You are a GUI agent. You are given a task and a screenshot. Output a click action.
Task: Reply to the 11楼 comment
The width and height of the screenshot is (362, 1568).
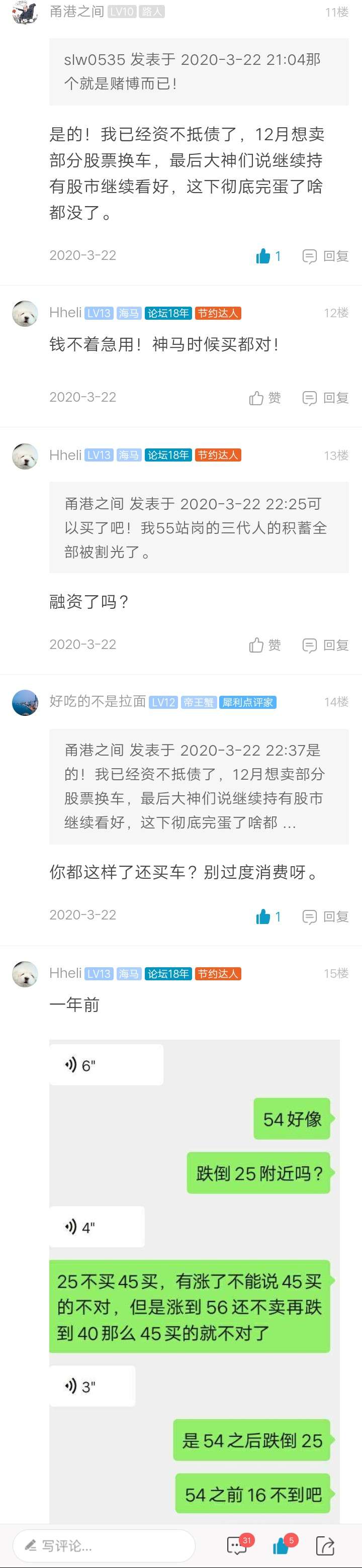325,256
